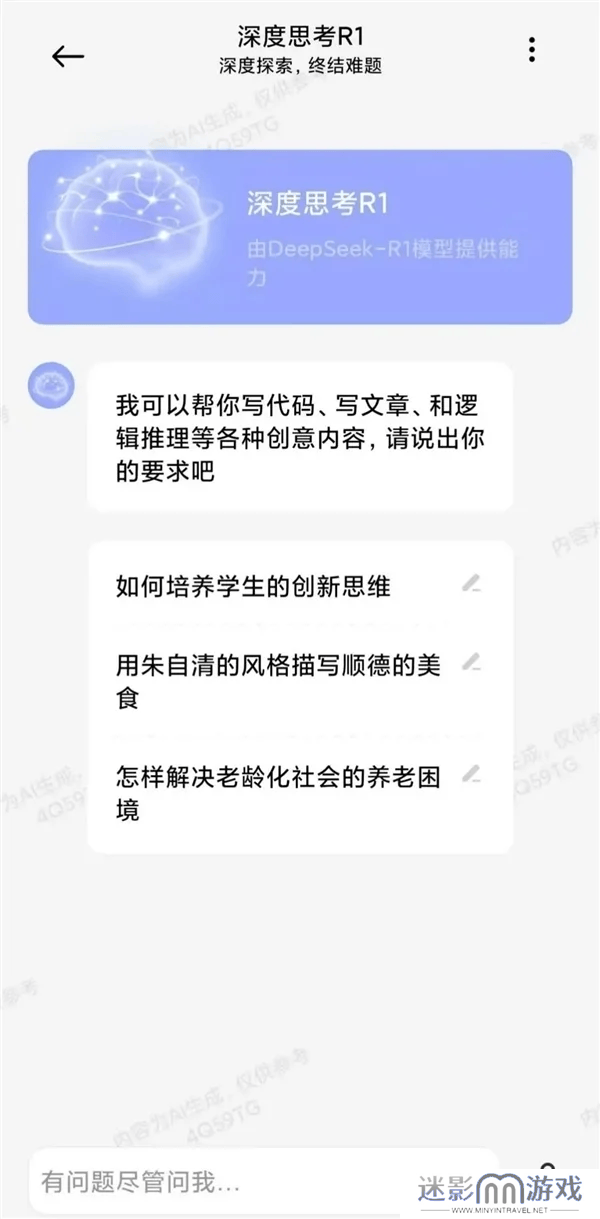
Task: Open the three-dot overflow menu
Action: (532, 50)
